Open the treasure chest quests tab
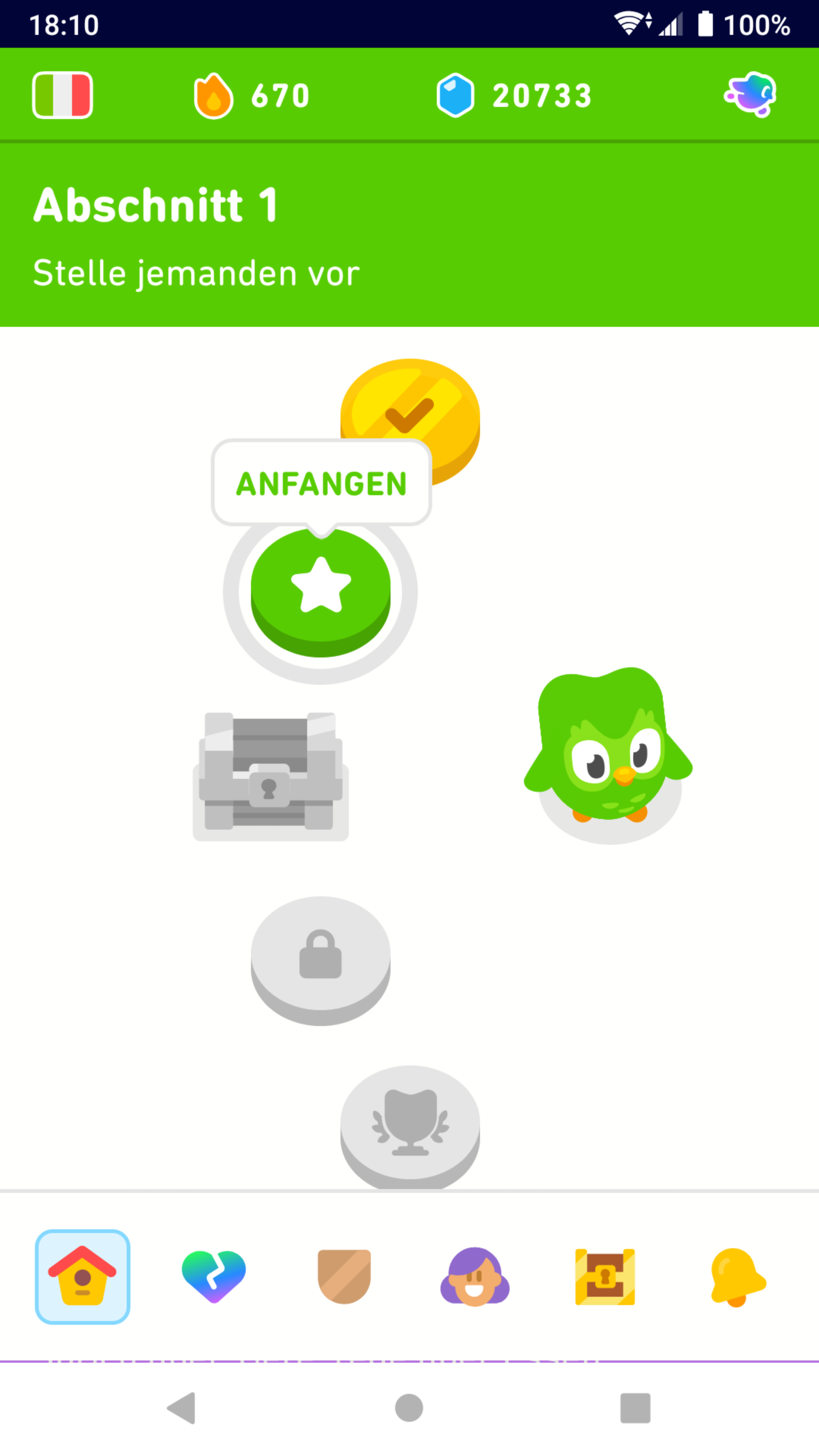The width and height of the screenshot is (819, 1456). 605,1276
